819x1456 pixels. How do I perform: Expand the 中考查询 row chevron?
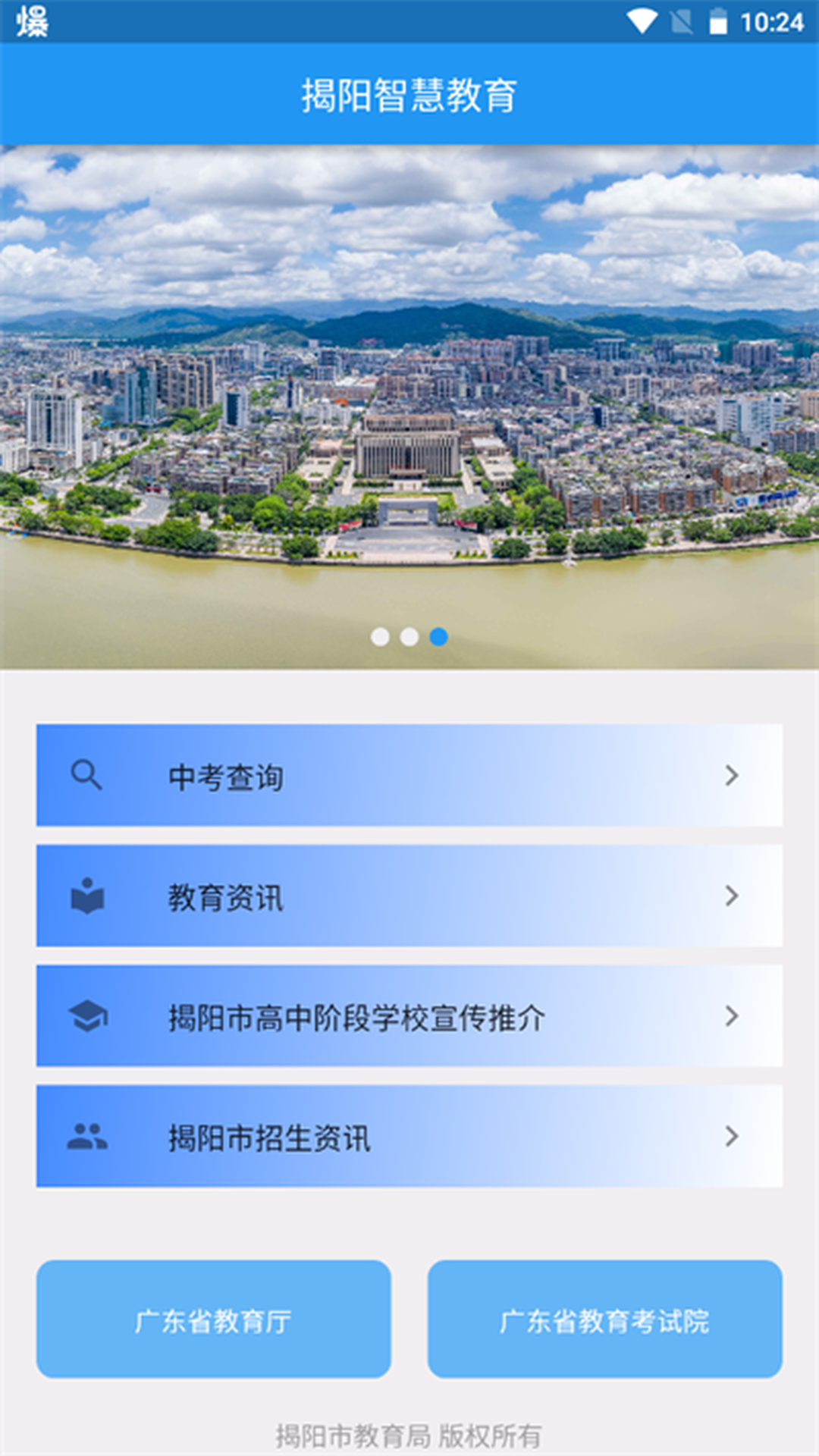[730, 775]
